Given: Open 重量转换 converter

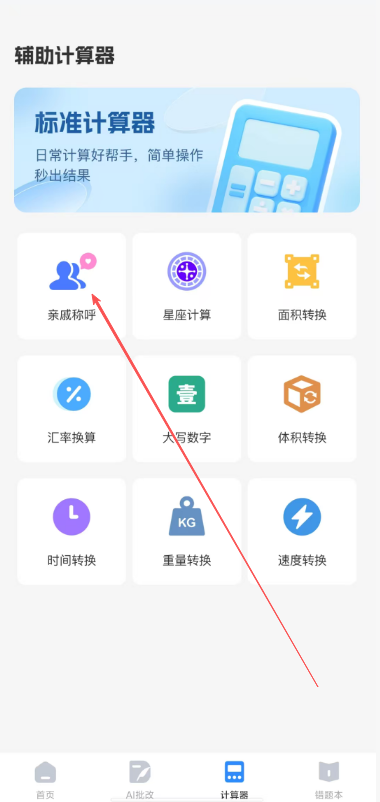Looking at the screenshot, I should click(187, 531).
